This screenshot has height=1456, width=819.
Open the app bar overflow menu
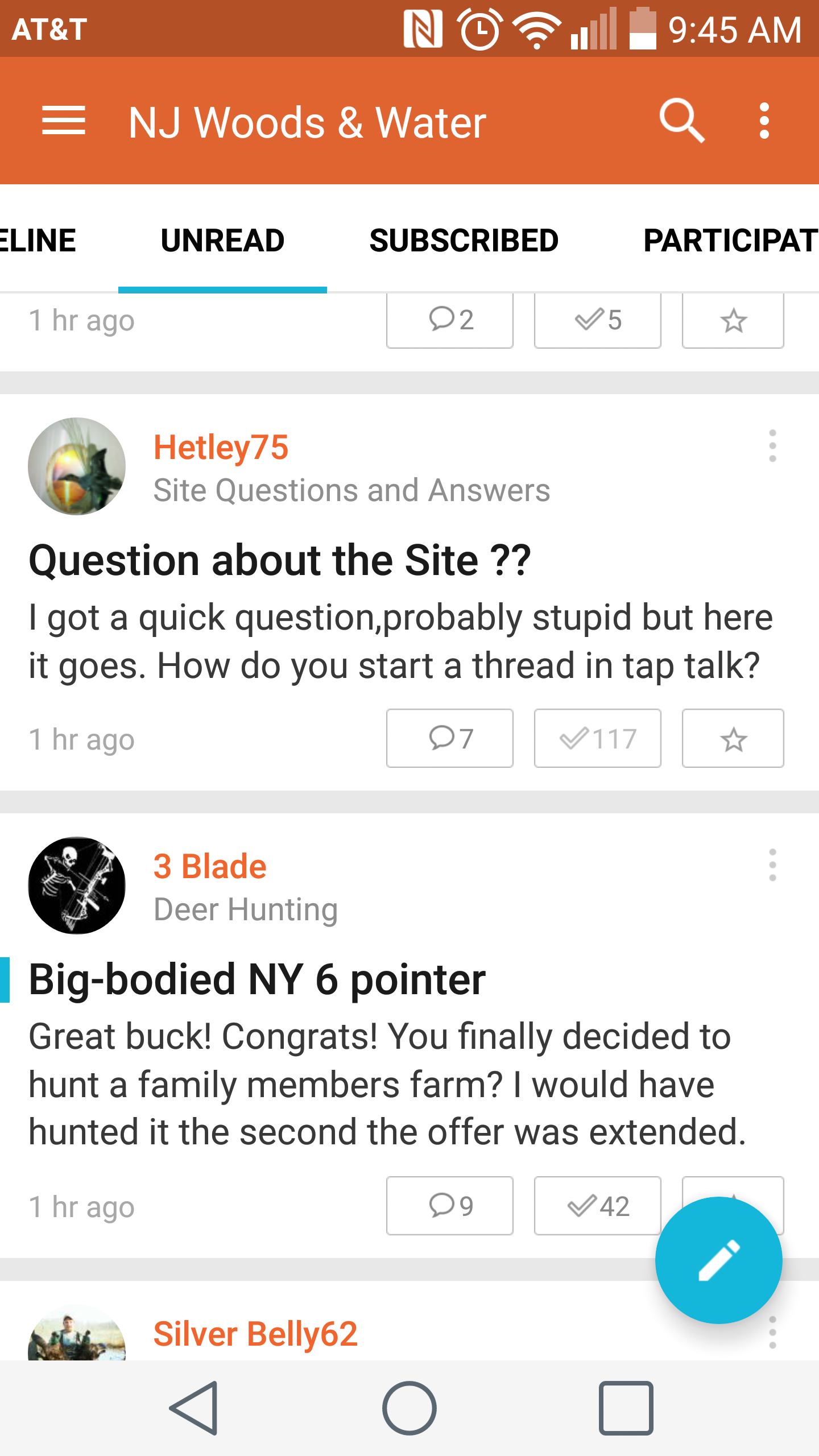pyautogui.click(x=764, y=121)
